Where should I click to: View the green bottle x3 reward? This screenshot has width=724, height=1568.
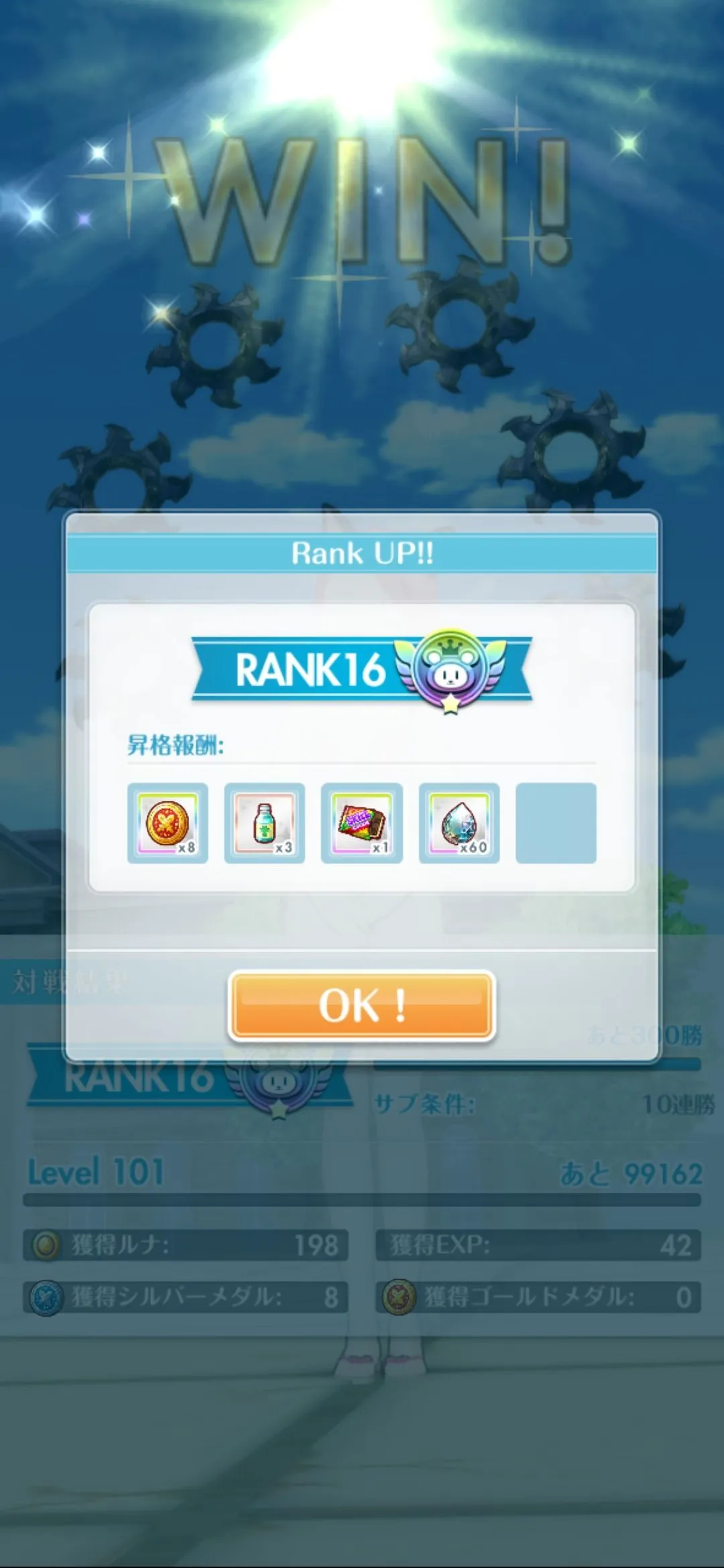264,823
